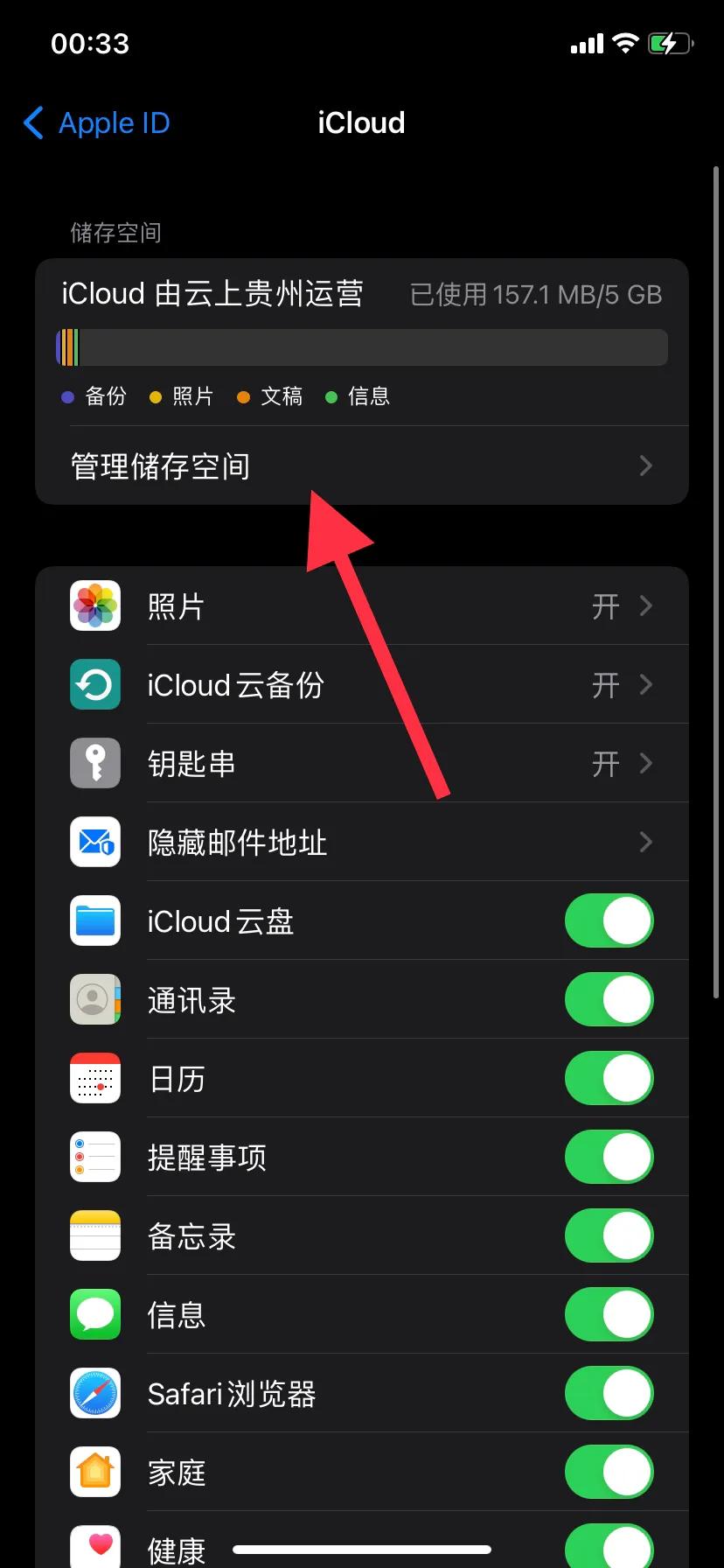Click the Keychain (钥匙串) key icon
The height and width of the screenshot is (1568, 724).
pyautogui.click(x=94, y=763)
